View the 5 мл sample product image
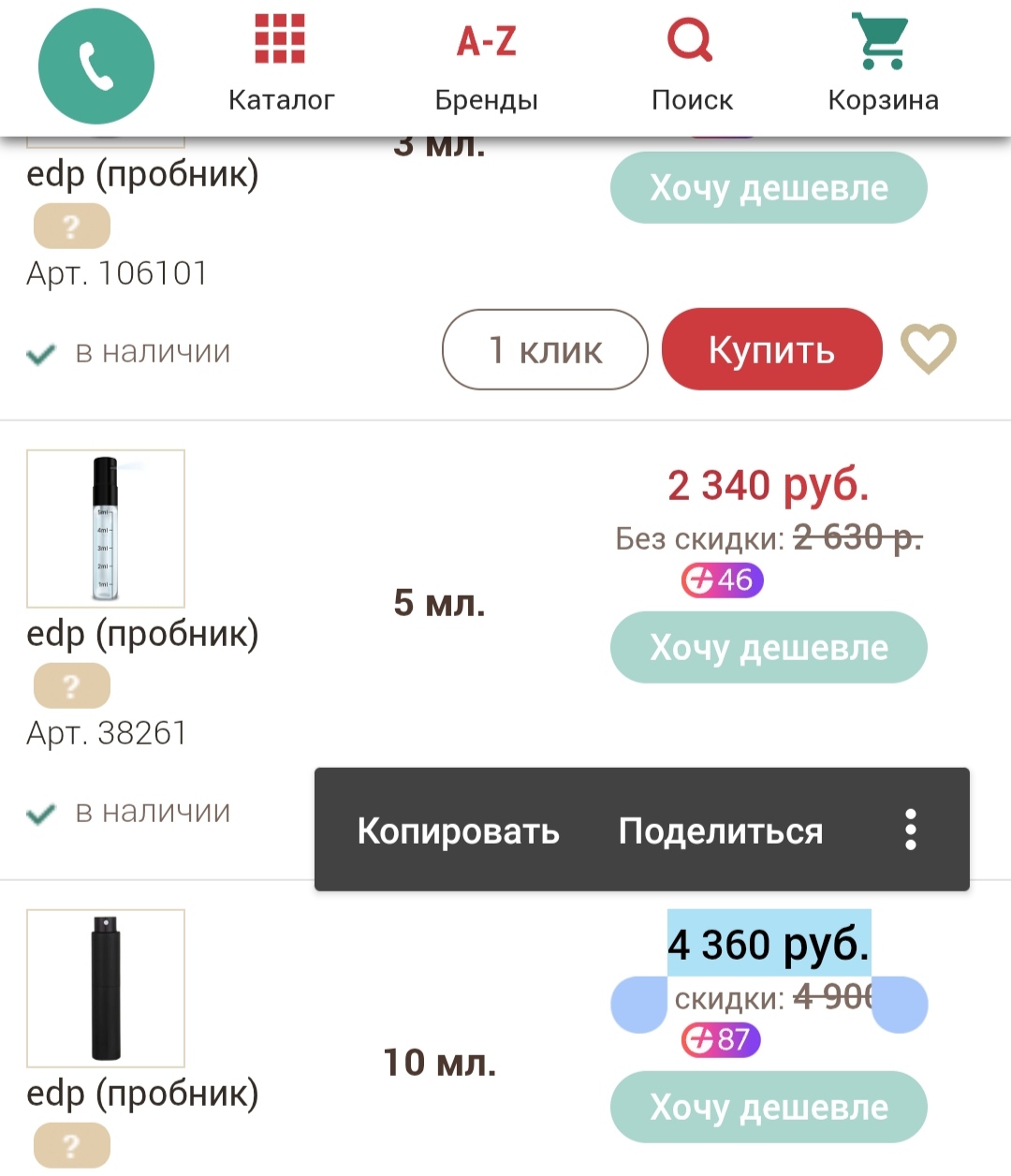 [106, 528]
